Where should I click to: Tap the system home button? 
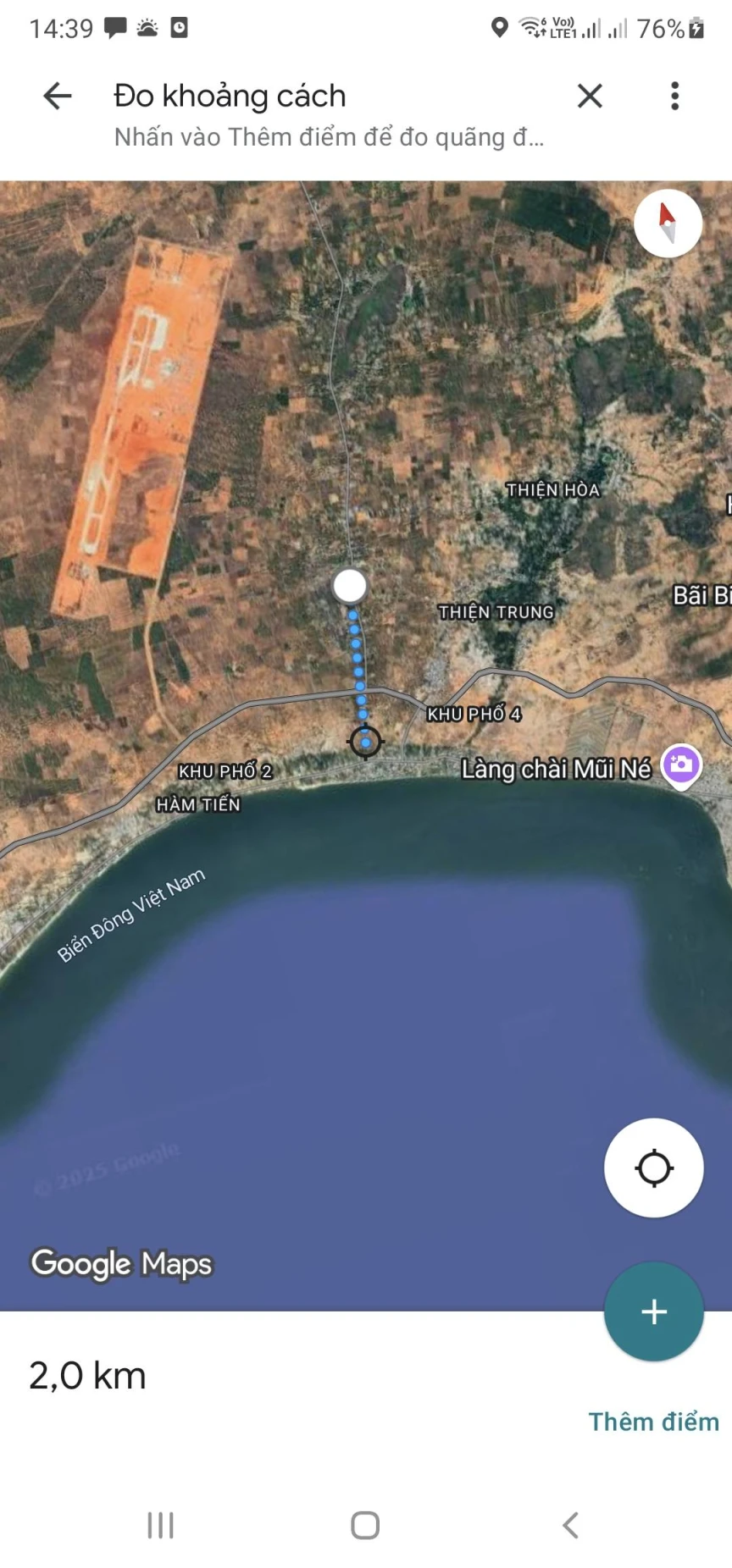365,1525
